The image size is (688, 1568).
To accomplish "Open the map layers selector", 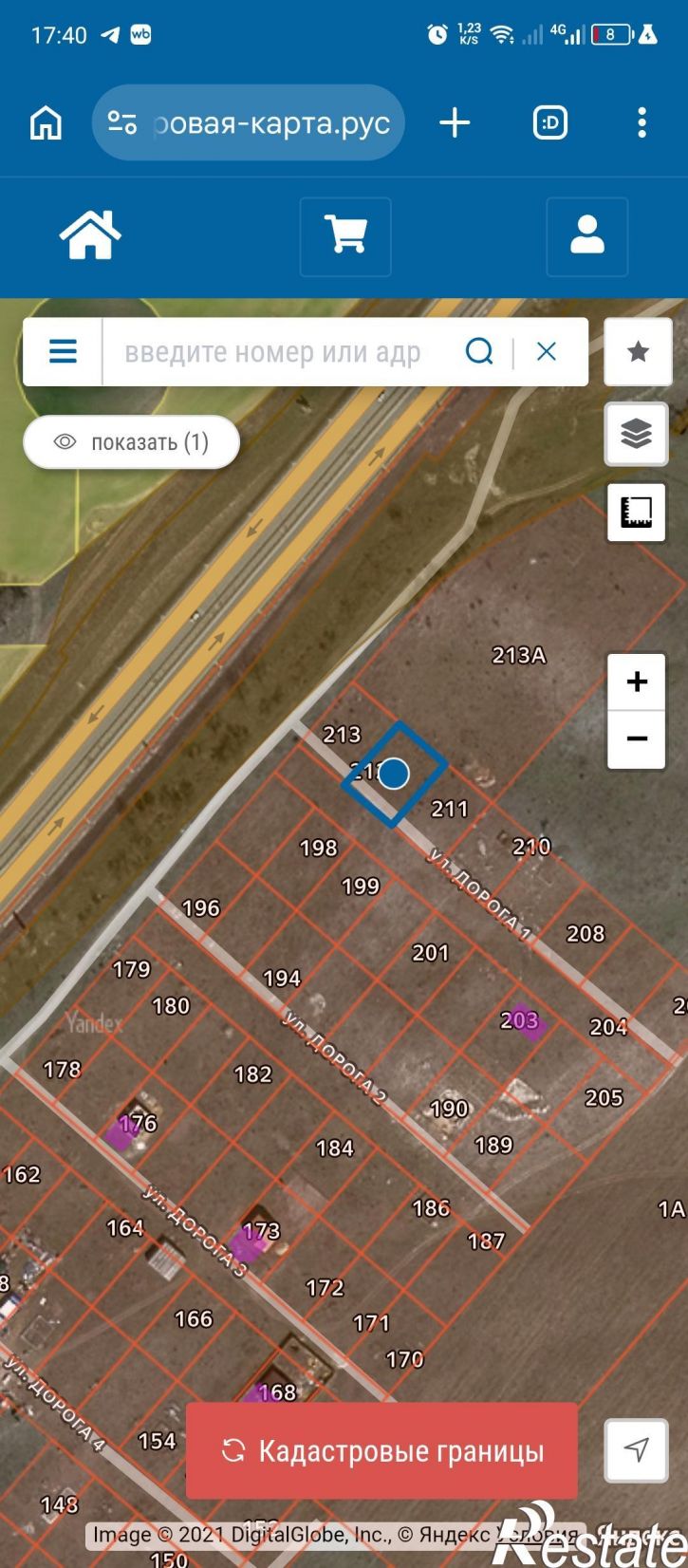I will click(637, 434).
